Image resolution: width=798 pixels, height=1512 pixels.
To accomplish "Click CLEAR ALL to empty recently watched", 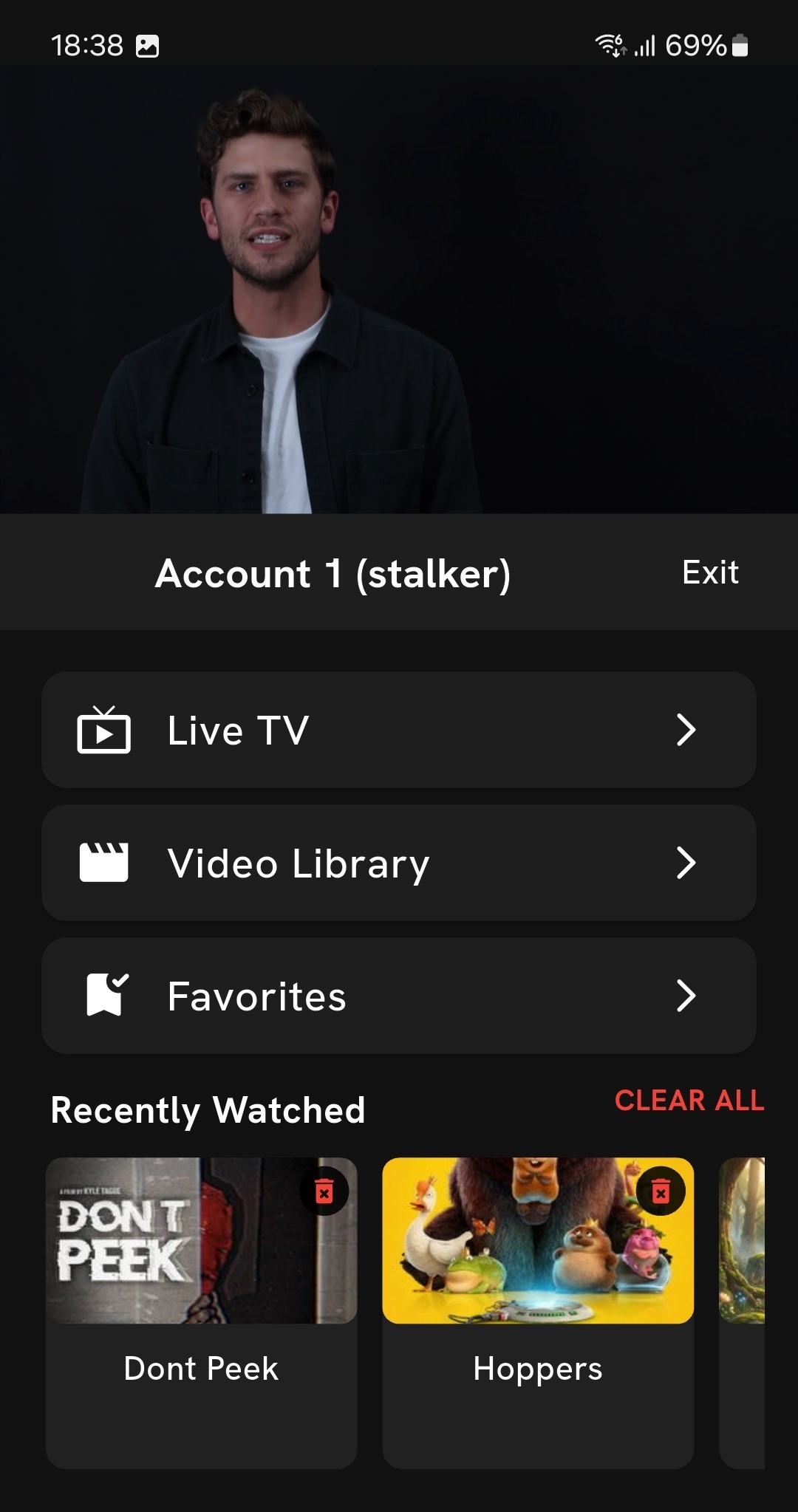I will point(689,1101).
